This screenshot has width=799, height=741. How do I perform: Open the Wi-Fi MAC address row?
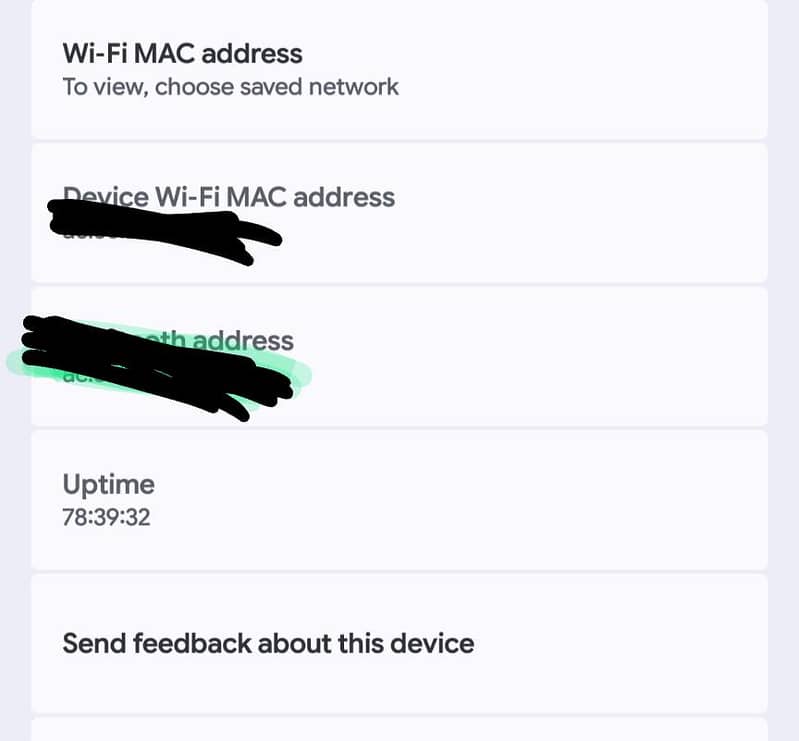[399, 68]
